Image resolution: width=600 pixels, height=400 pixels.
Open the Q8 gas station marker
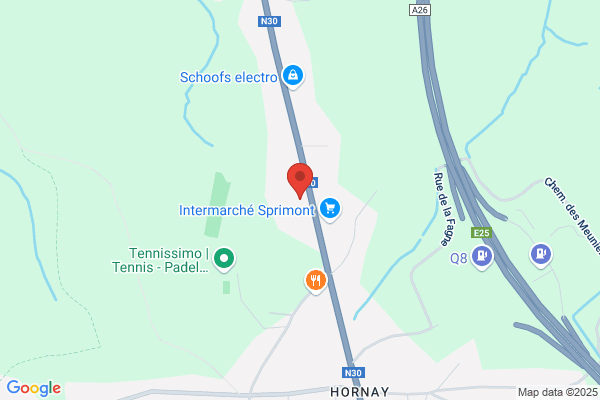[482, 257]
